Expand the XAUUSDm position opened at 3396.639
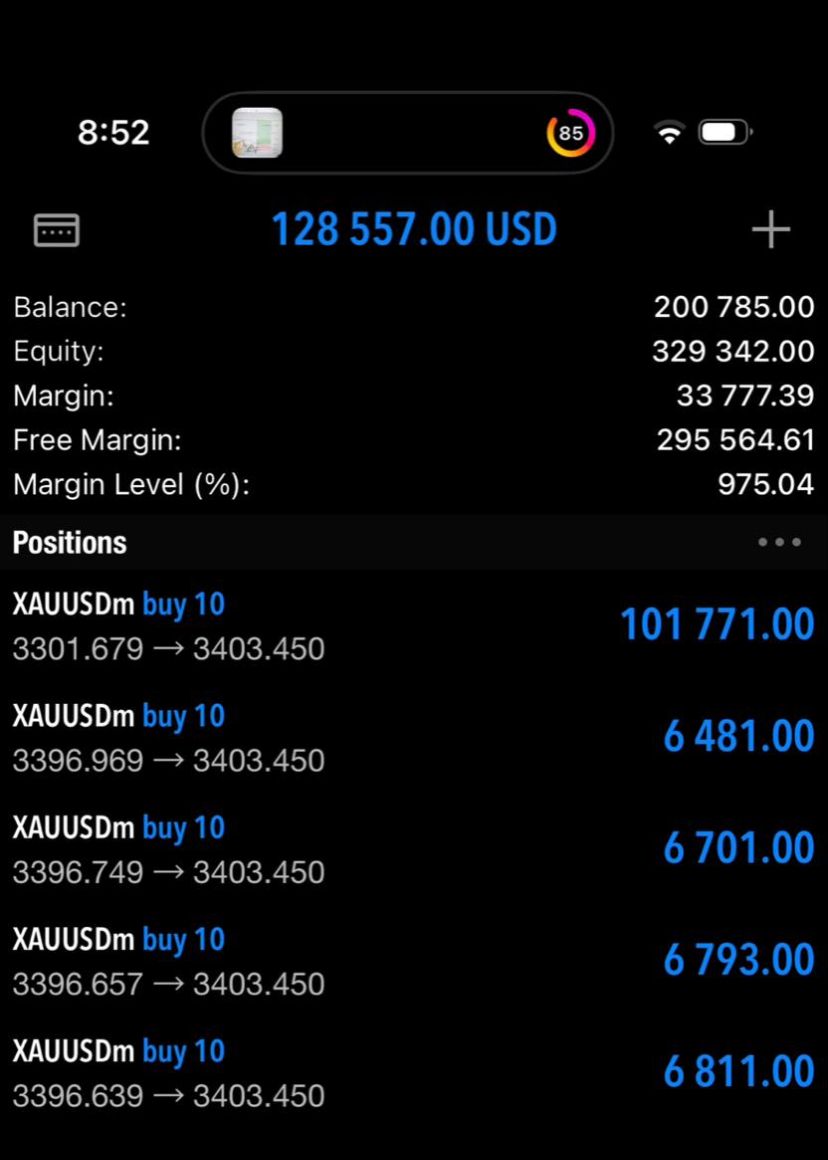This screenshot has width=828, height=1160. [x=414, y=1074]
